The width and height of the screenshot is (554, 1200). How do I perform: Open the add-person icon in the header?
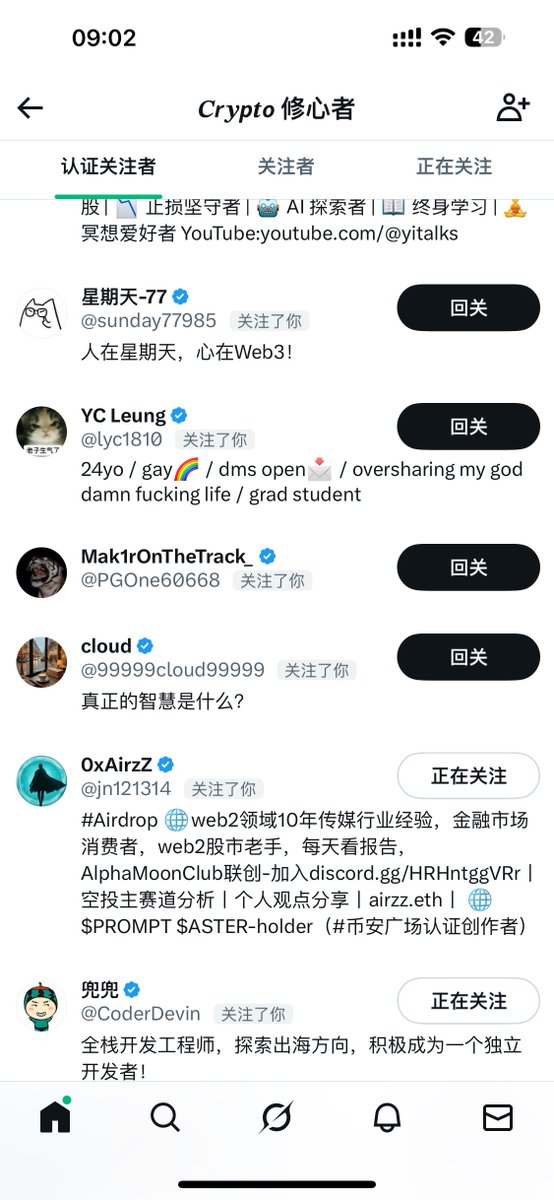point(512,108)
